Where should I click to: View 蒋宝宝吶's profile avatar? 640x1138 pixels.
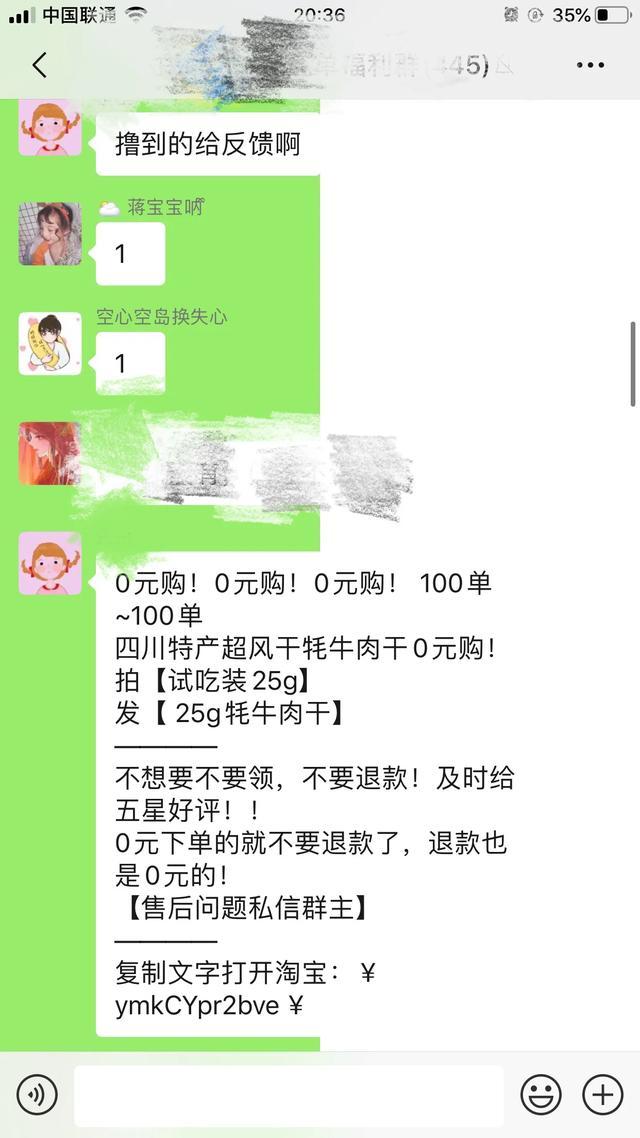[50, 234]
